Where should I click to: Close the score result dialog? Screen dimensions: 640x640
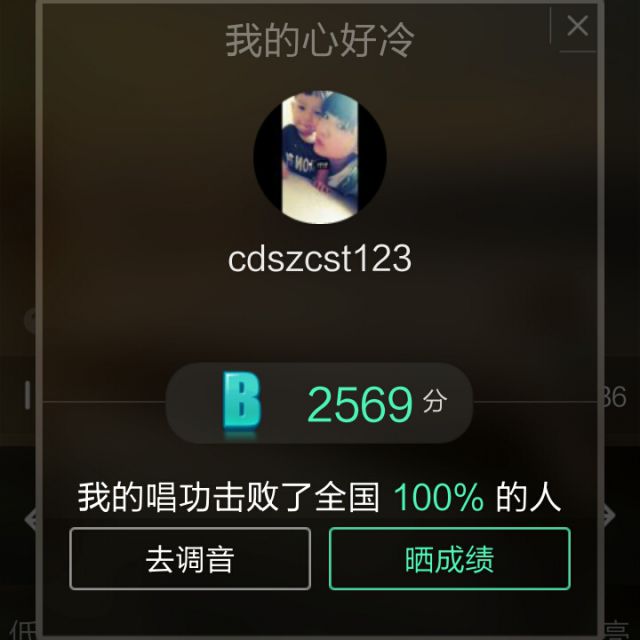click(577, 27)
